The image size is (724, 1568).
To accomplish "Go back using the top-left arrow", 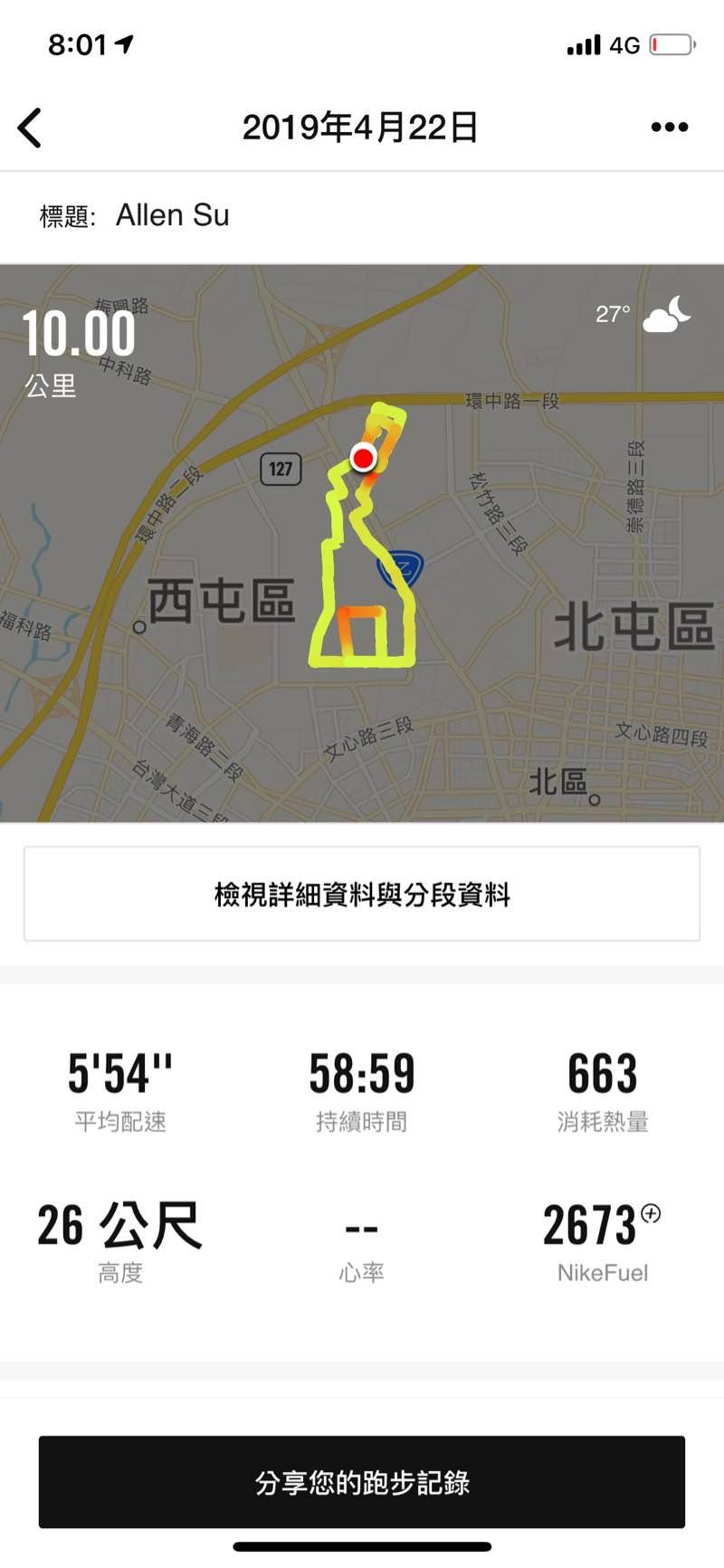I will (x=30, y=128).
